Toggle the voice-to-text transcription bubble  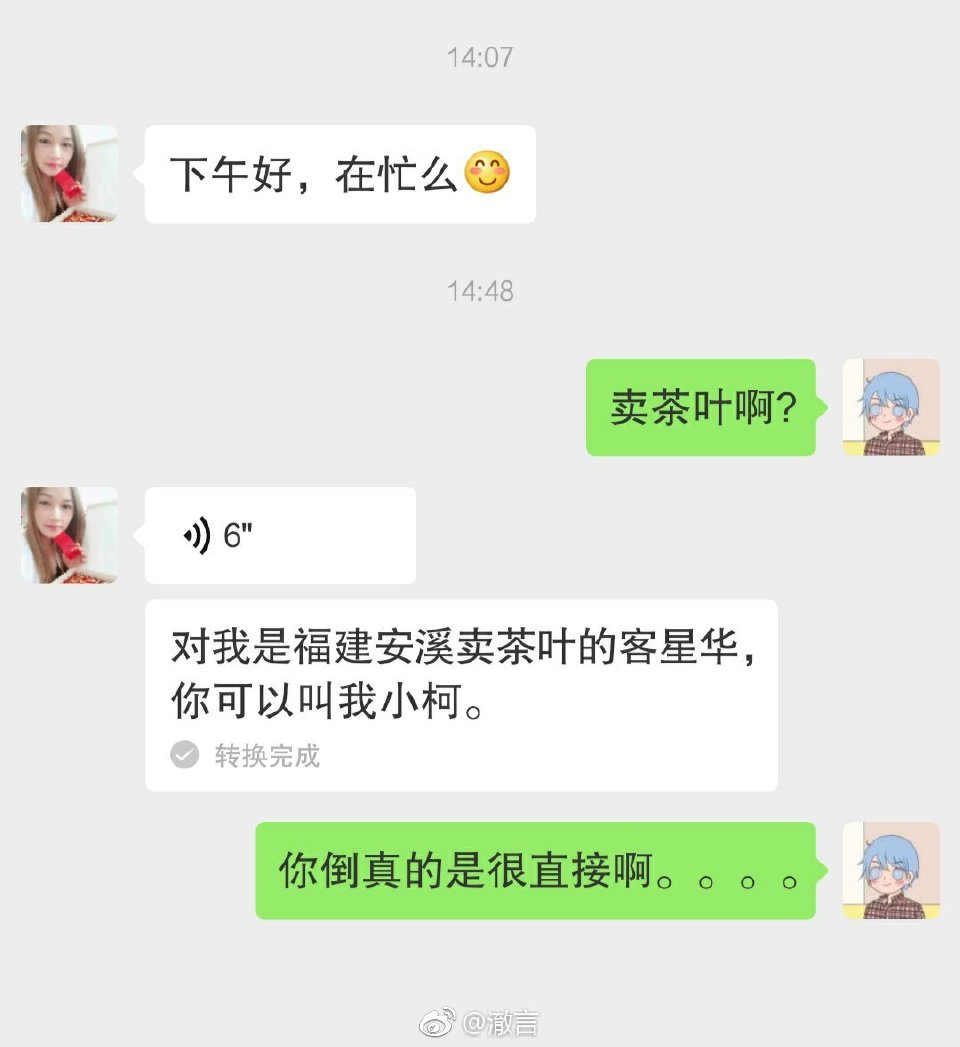click(460, 690)
